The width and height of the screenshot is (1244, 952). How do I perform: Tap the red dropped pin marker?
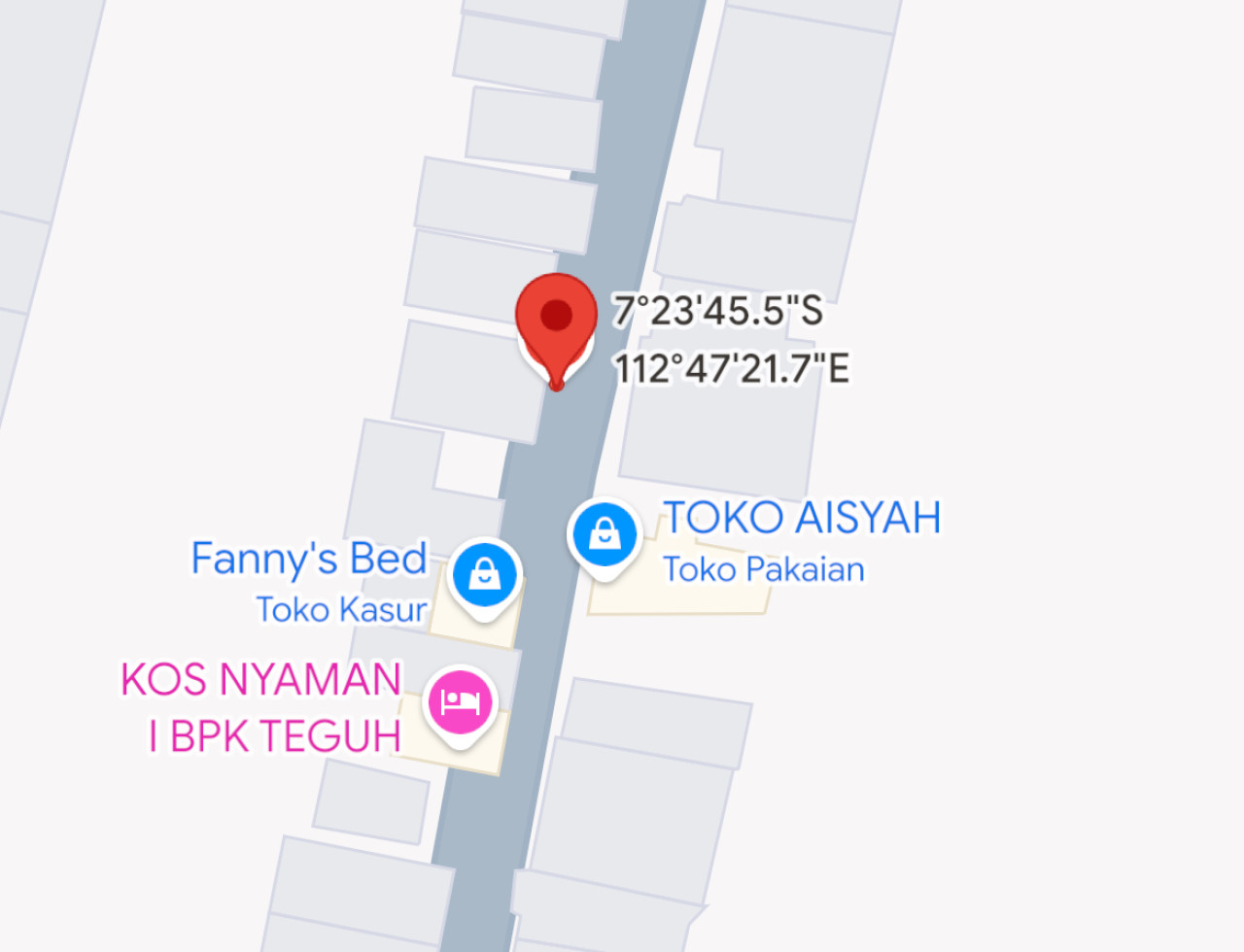point(556,319)
